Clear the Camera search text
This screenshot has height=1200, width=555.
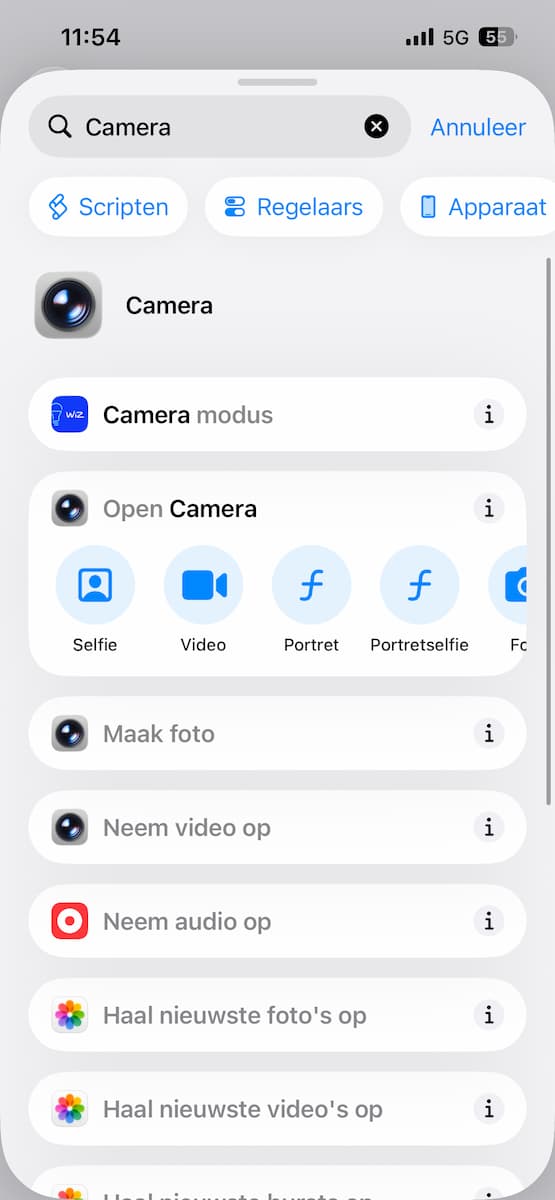[376, 126]
